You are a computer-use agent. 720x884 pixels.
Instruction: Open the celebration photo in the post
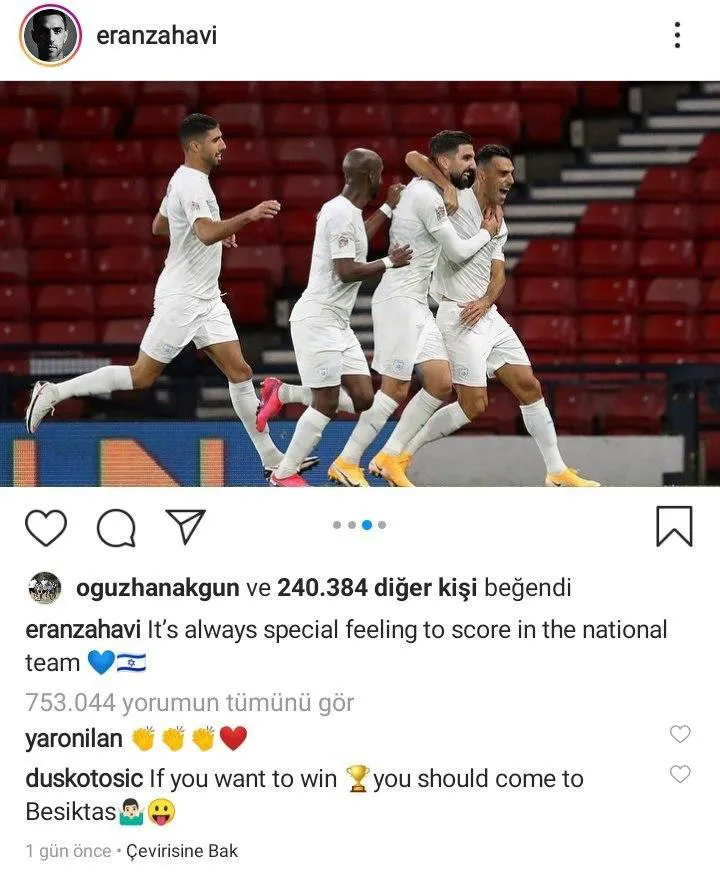(x=360, y=284)
